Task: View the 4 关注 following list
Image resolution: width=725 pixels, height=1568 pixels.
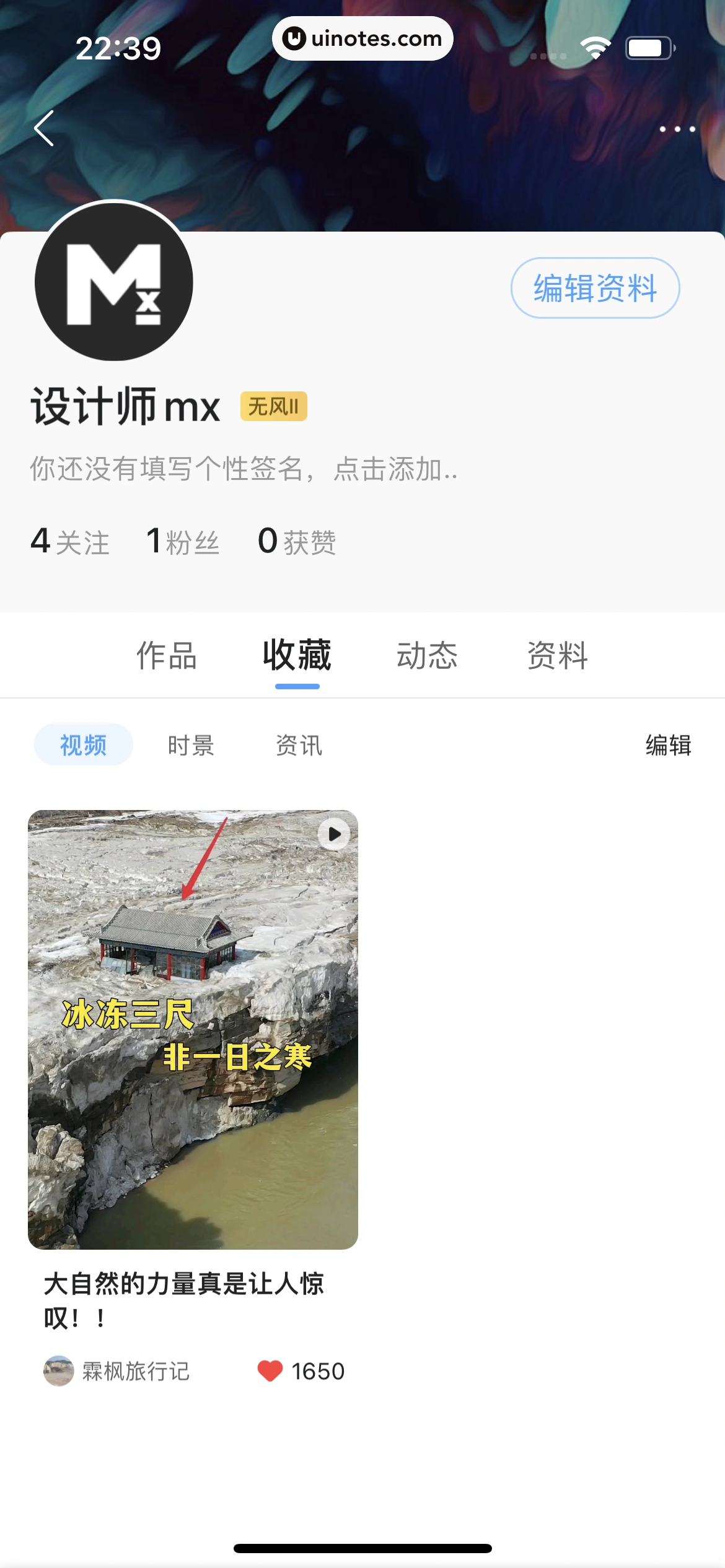Action: point(70,542)
